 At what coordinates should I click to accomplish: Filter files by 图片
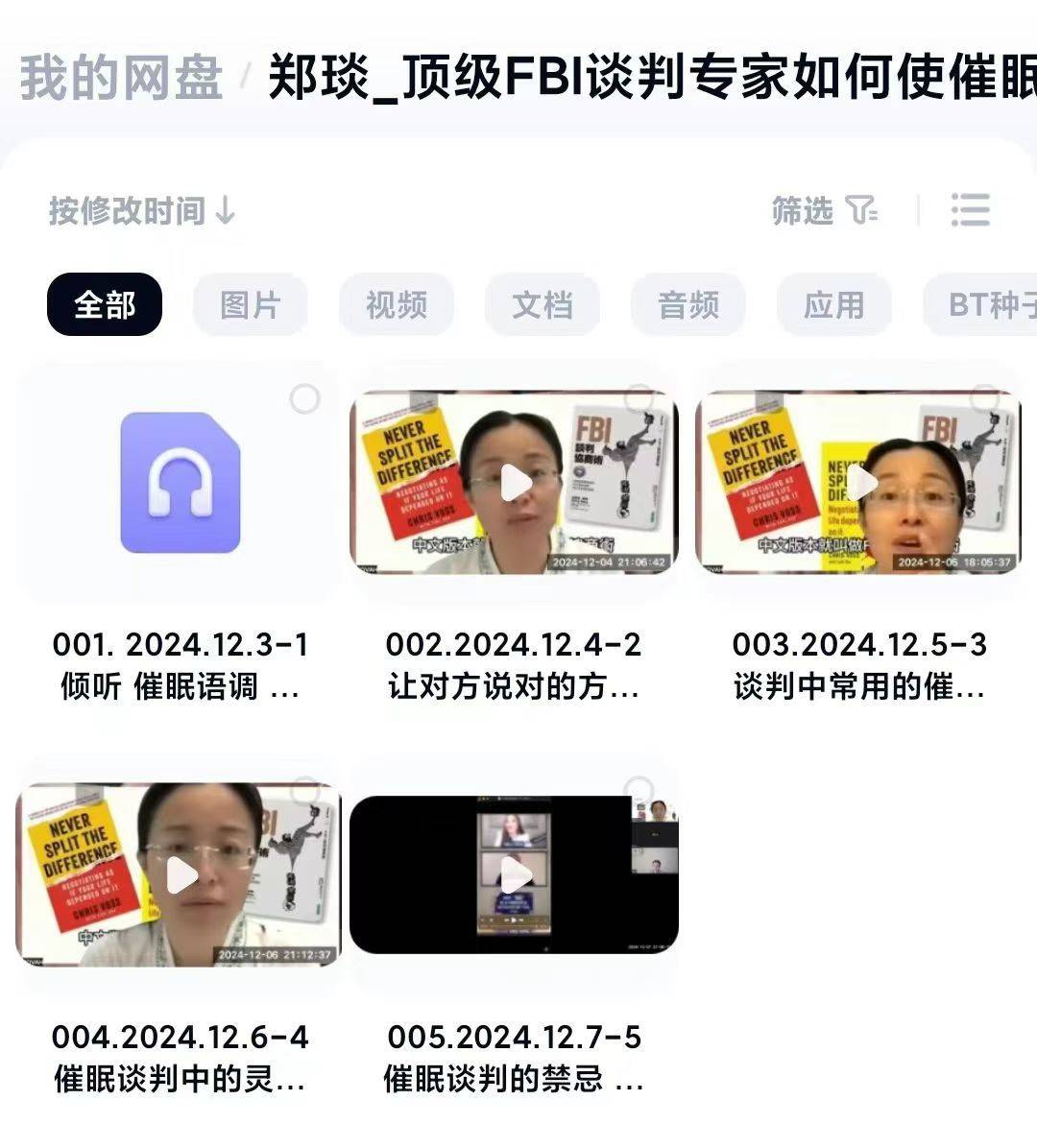(251, 305)
